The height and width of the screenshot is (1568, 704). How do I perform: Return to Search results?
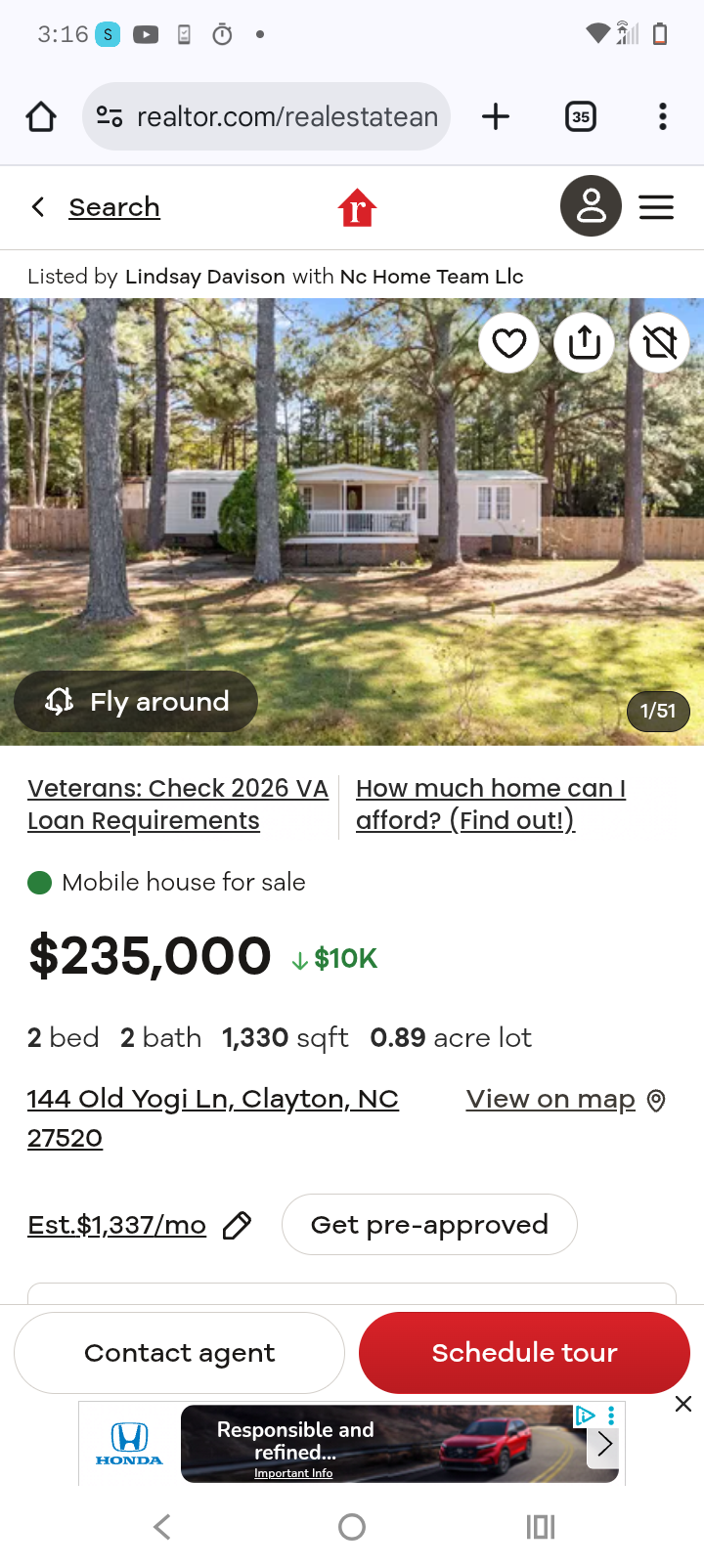(x=113, y=207)
